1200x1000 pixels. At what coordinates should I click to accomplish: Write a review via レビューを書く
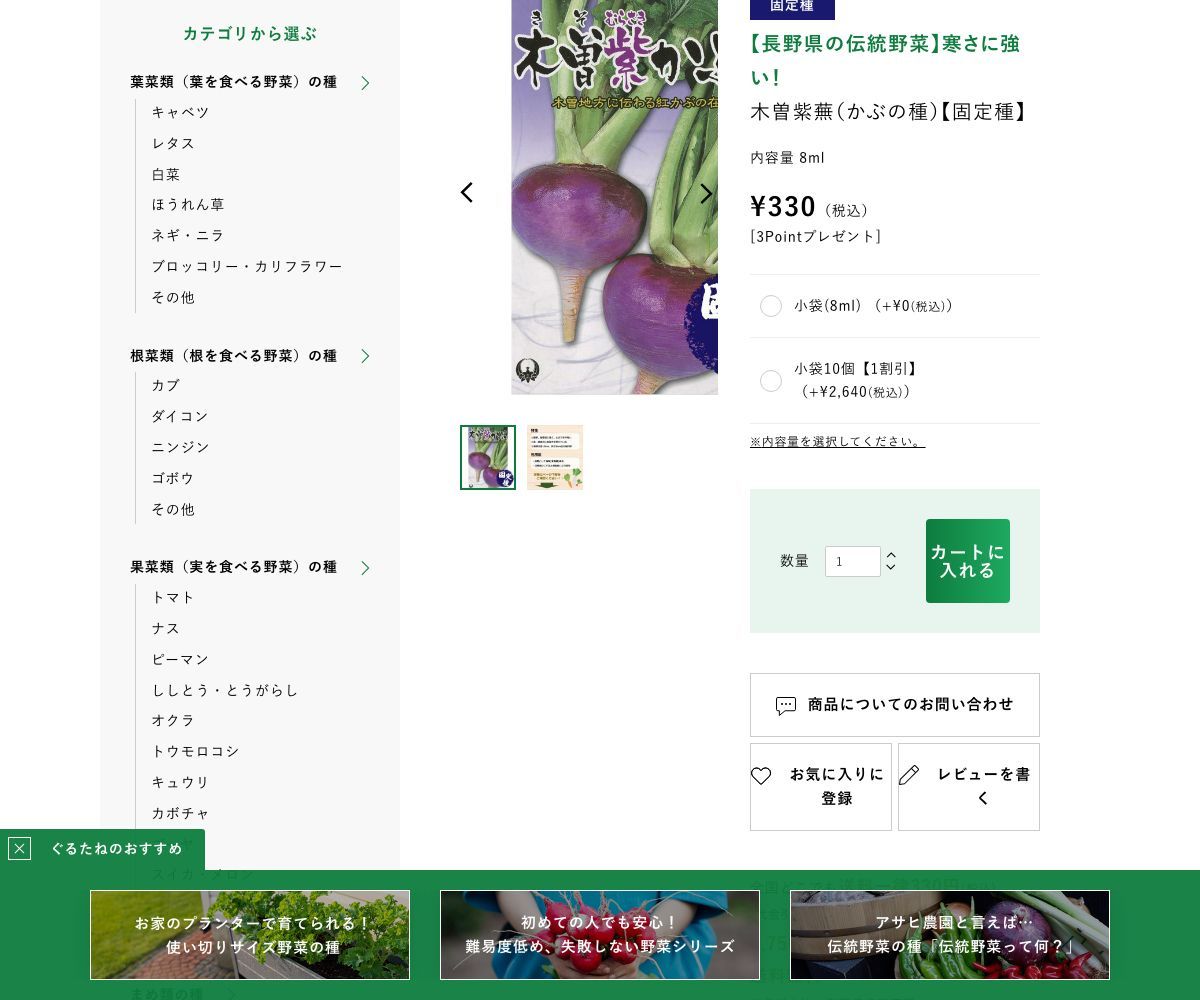[968, 786]
